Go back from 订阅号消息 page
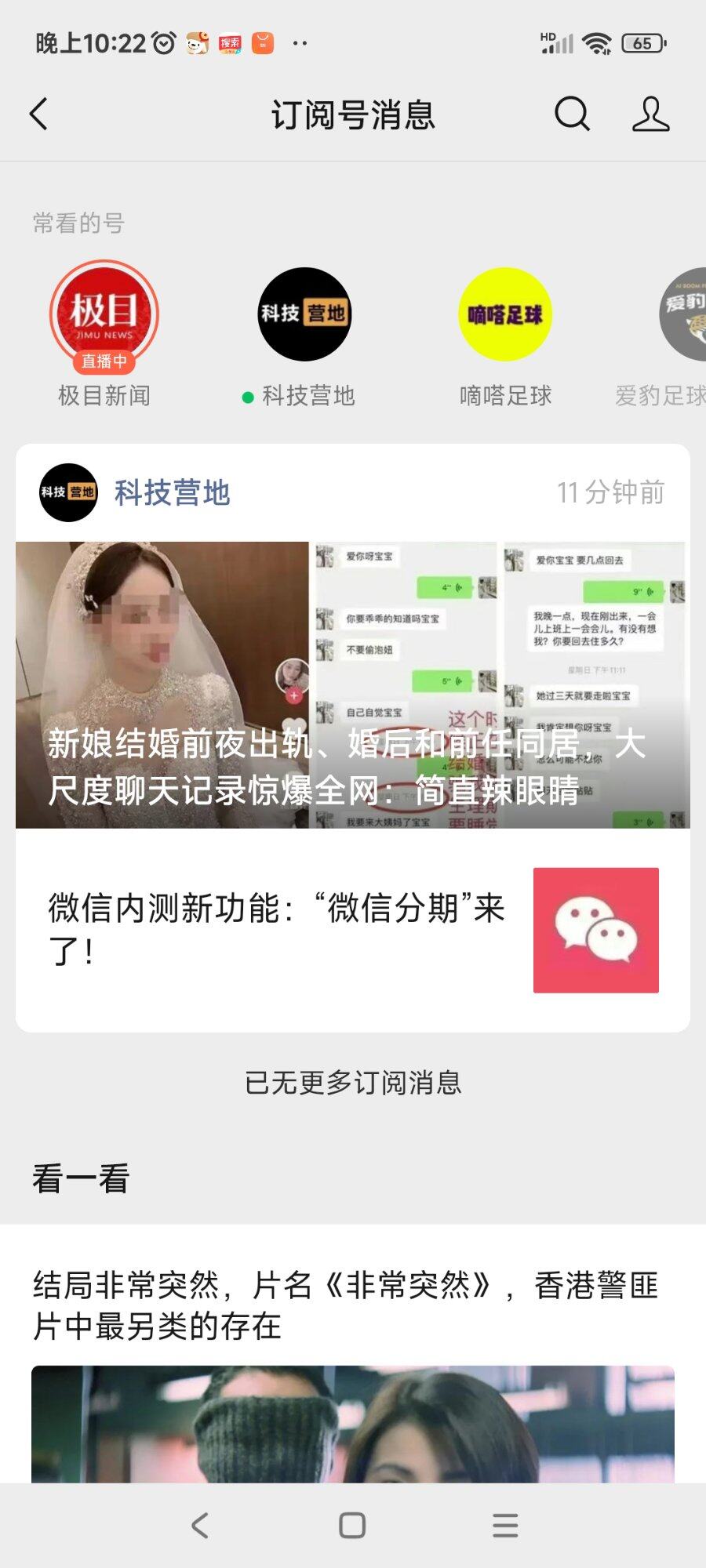Image resolution: width=706 pixels, height=1568 pixels. 39,114
